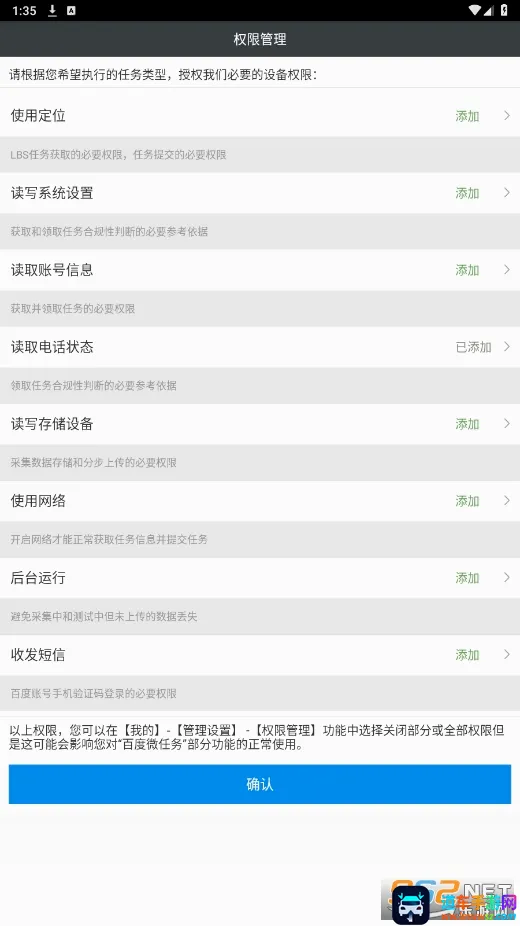Screen dimensions: 520x926
Task: Add the 后台运行 permission
Action: click(x=467, y=578)
